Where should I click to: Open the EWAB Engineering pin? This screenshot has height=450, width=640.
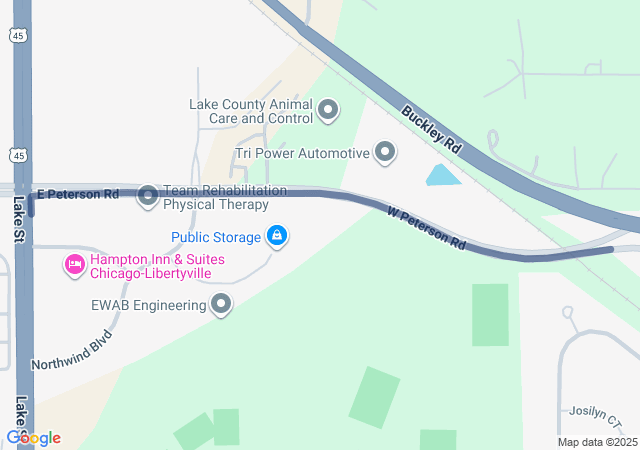(x=222, y=304)
